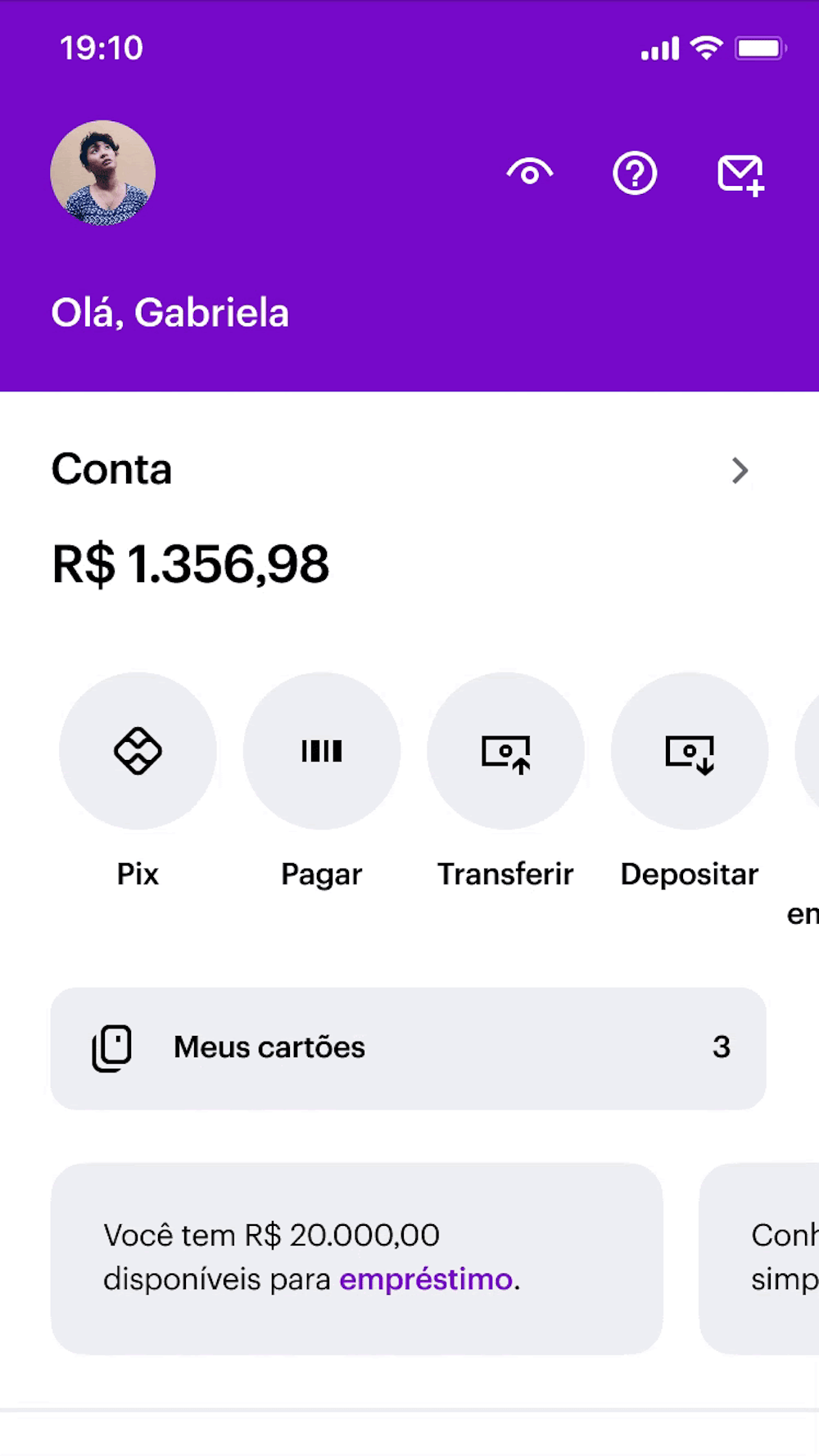The image size is (819, 1456).
Task: Open the Meus cartões row
Action: [x=408, y=1047]
